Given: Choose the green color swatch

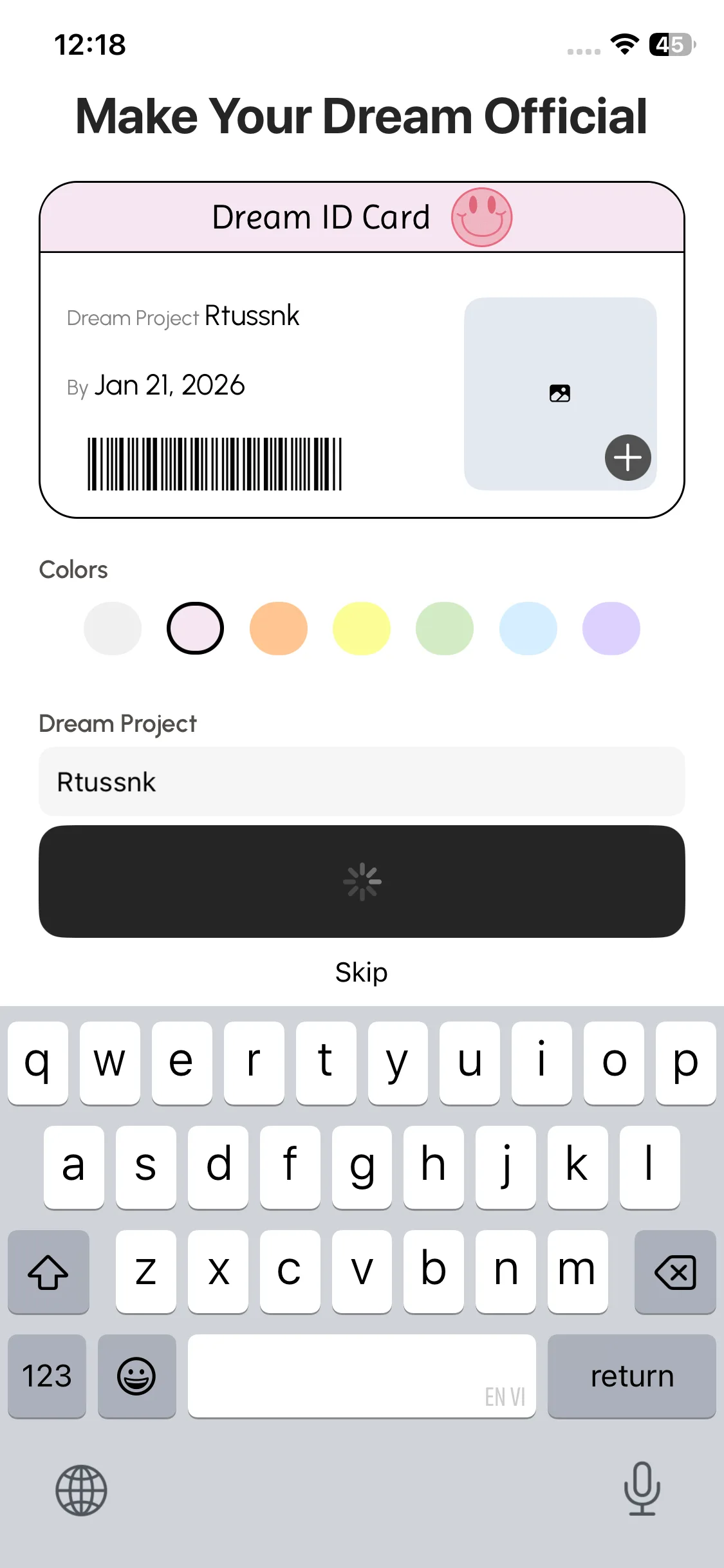Looking at the screenshot, I should tap(445, 628).
